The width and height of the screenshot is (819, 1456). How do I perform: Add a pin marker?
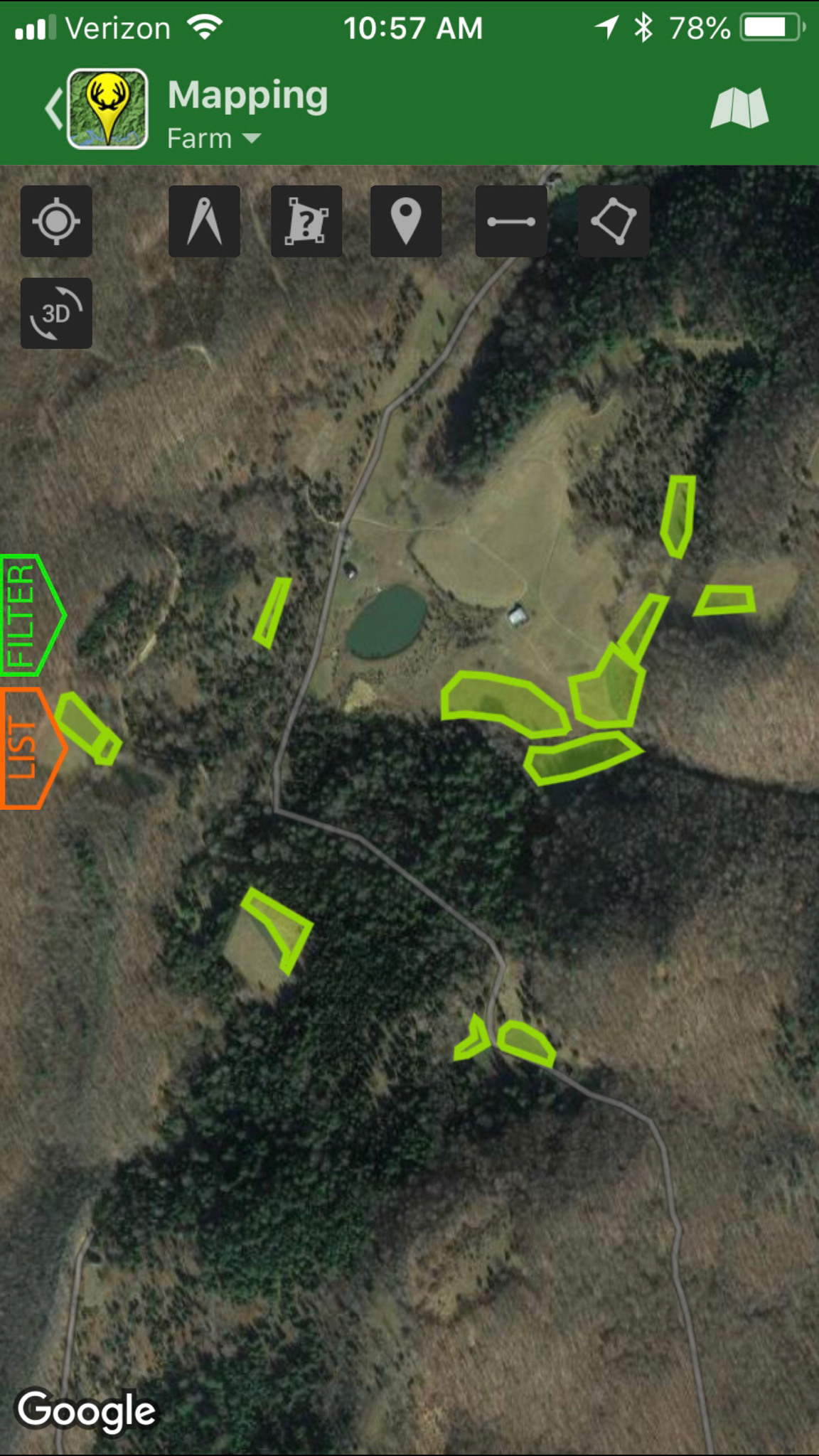(x=406, y=221)
